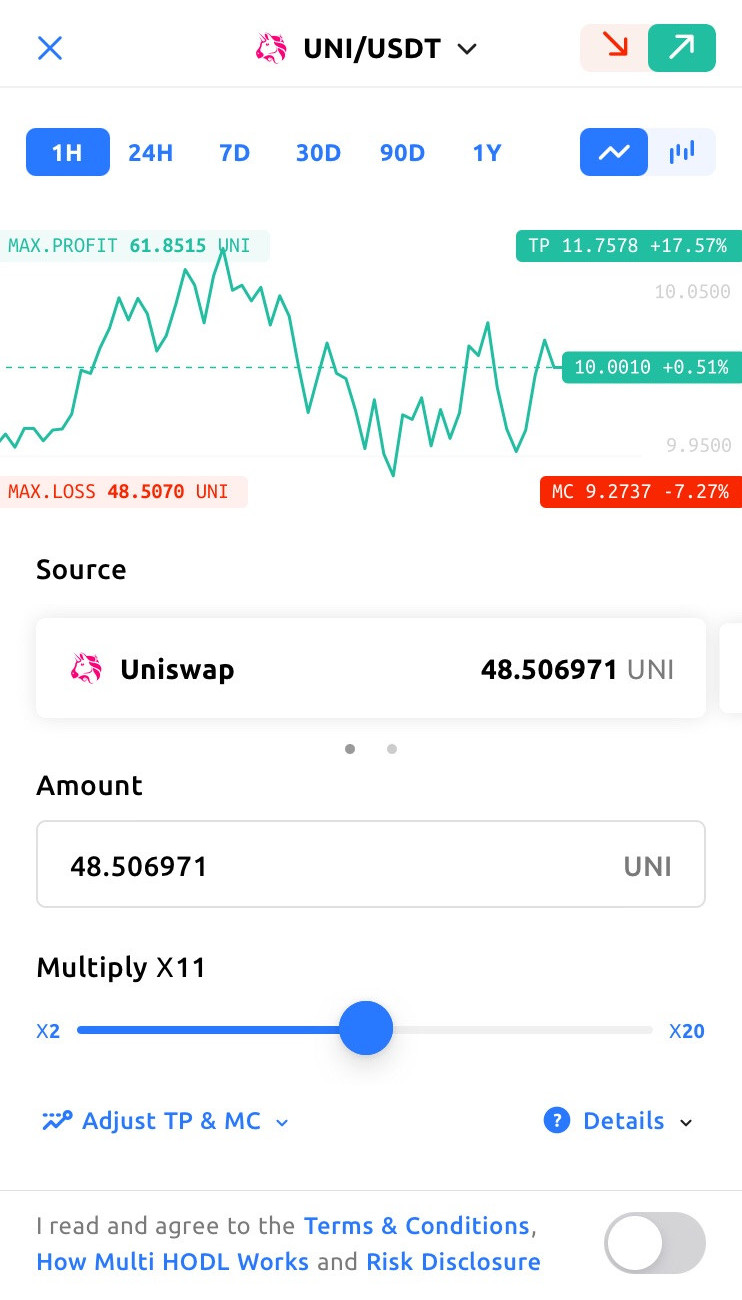This screenshot has width=742, height=1300.
Task: Select the line chart view
Action: 614,153
